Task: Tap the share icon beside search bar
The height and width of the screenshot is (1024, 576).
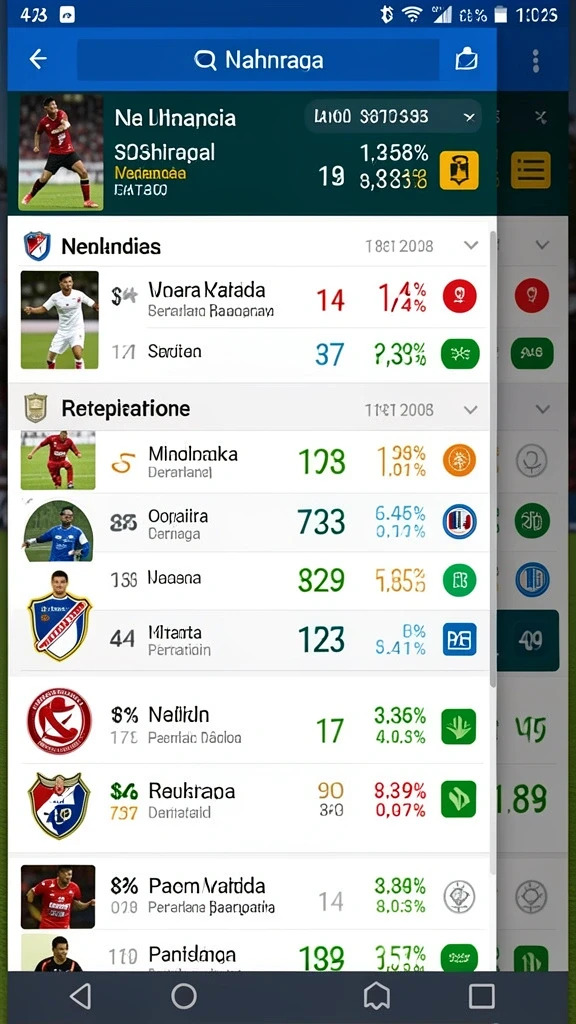Action: click(466, 59)
